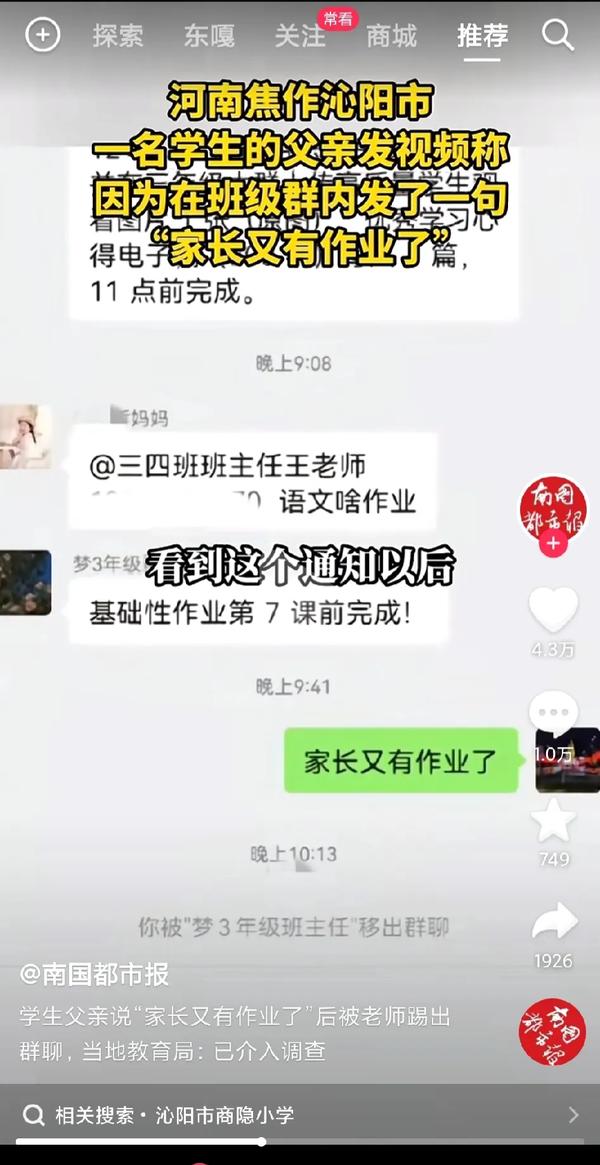Switch to the 商城 tab

coord(391,36)
